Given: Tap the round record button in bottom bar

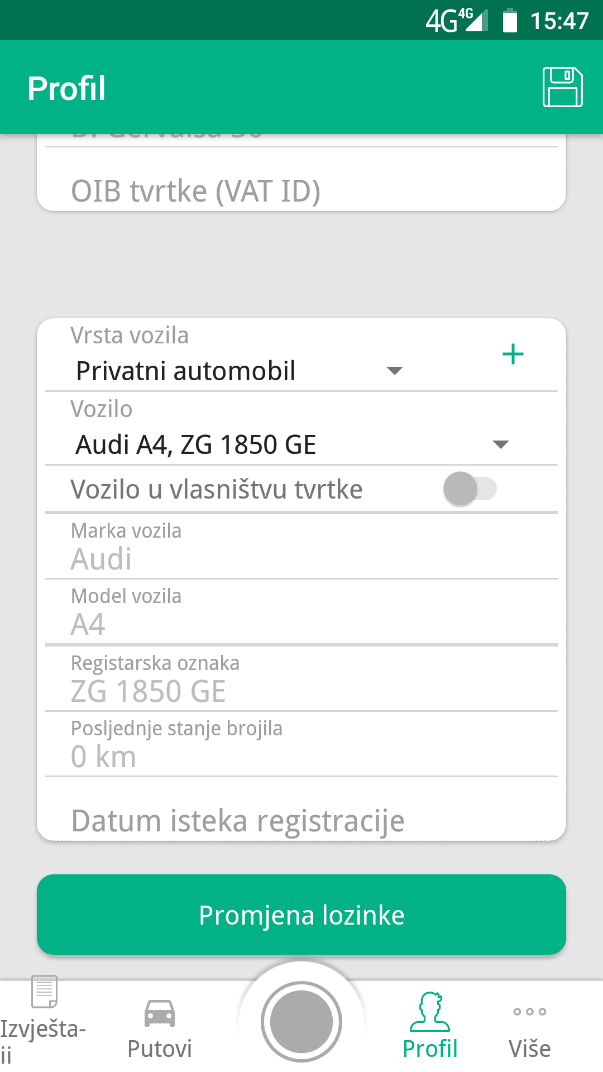Looking at the screenshot, I should (302, 1021).
